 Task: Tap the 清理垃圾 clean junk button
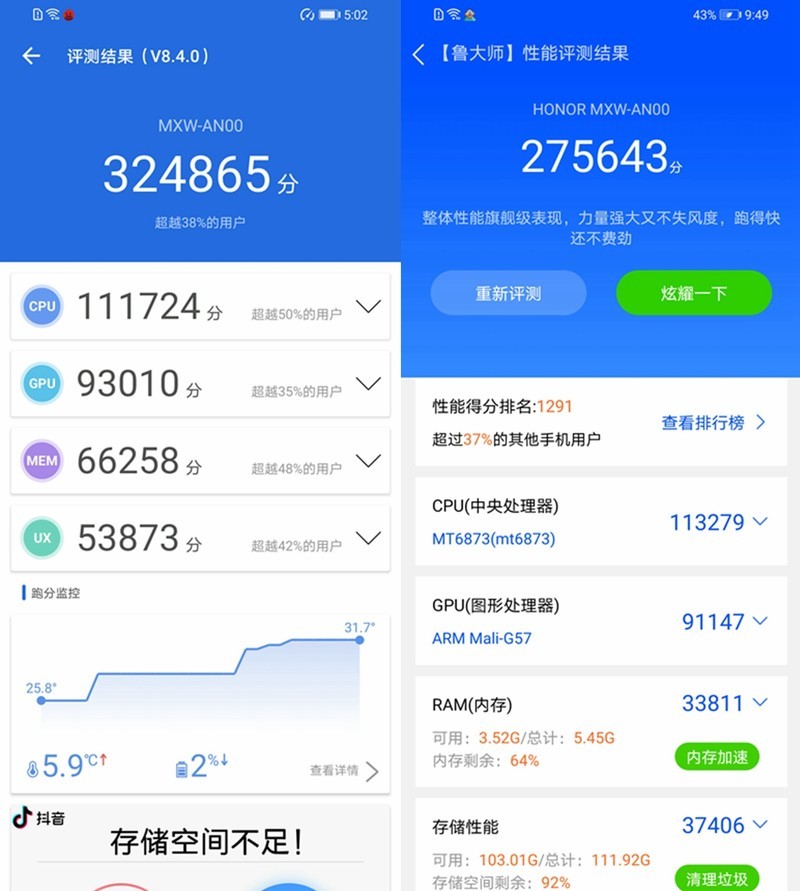(x=719, y=878)
